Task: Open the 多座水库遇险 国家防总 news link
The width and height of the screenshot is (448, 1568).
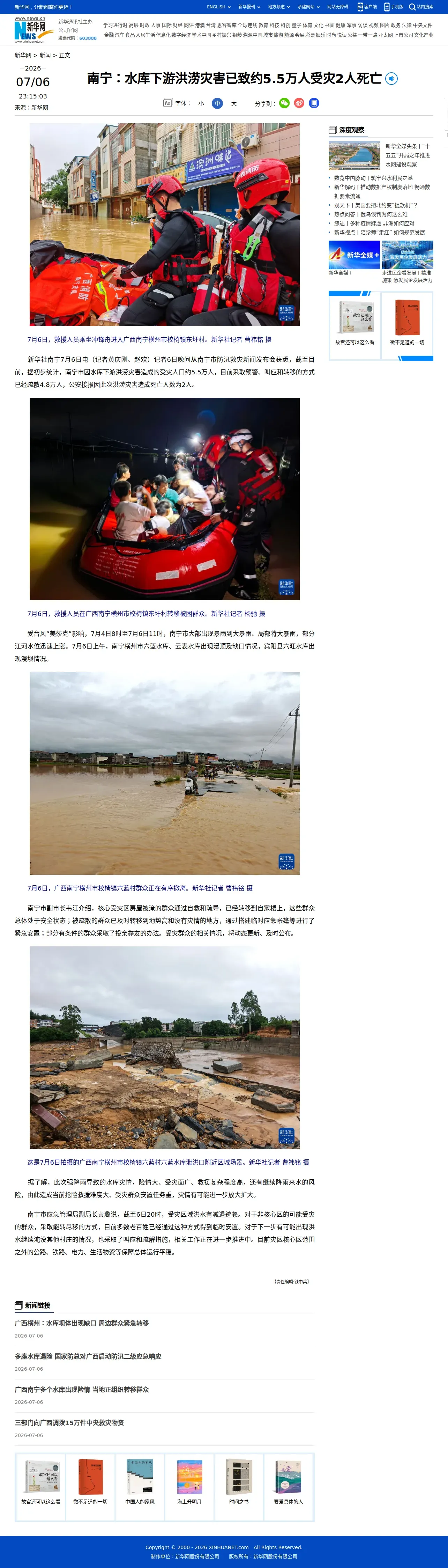Action: click(88, 1356)
